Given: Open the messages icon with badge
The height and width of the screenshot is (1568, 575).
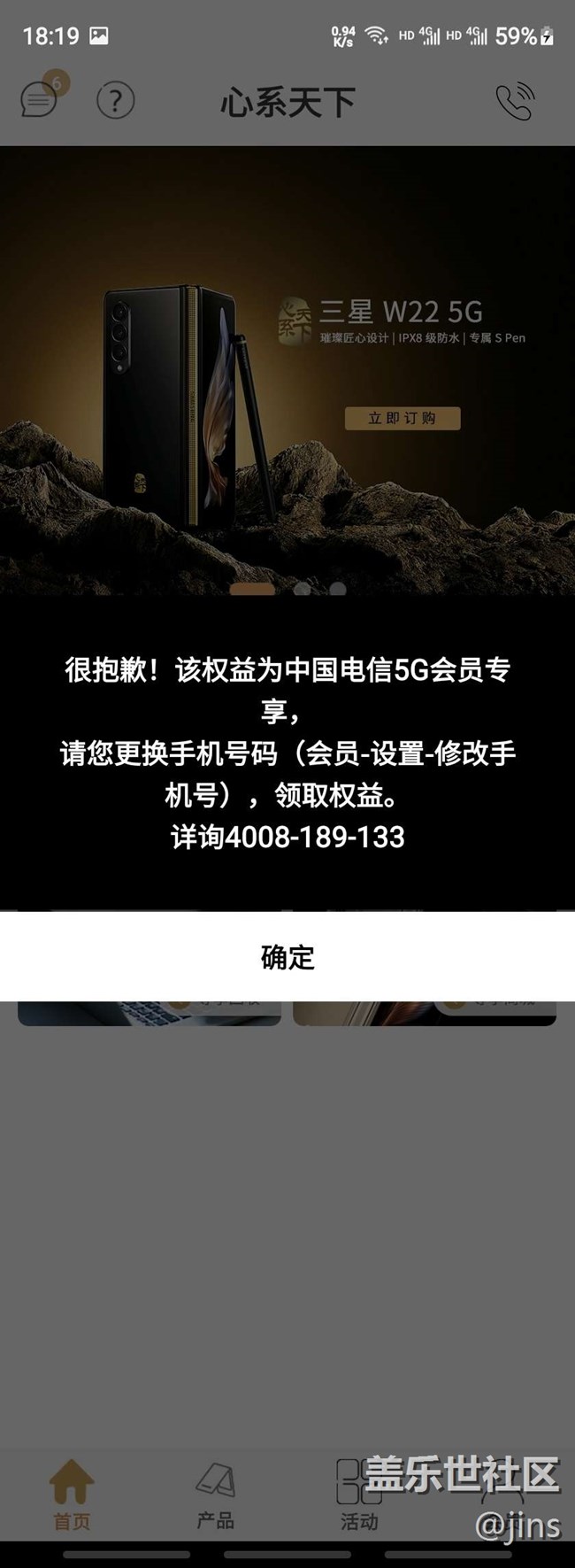Looking at the screenshot, I should click(x=40, y=99).
